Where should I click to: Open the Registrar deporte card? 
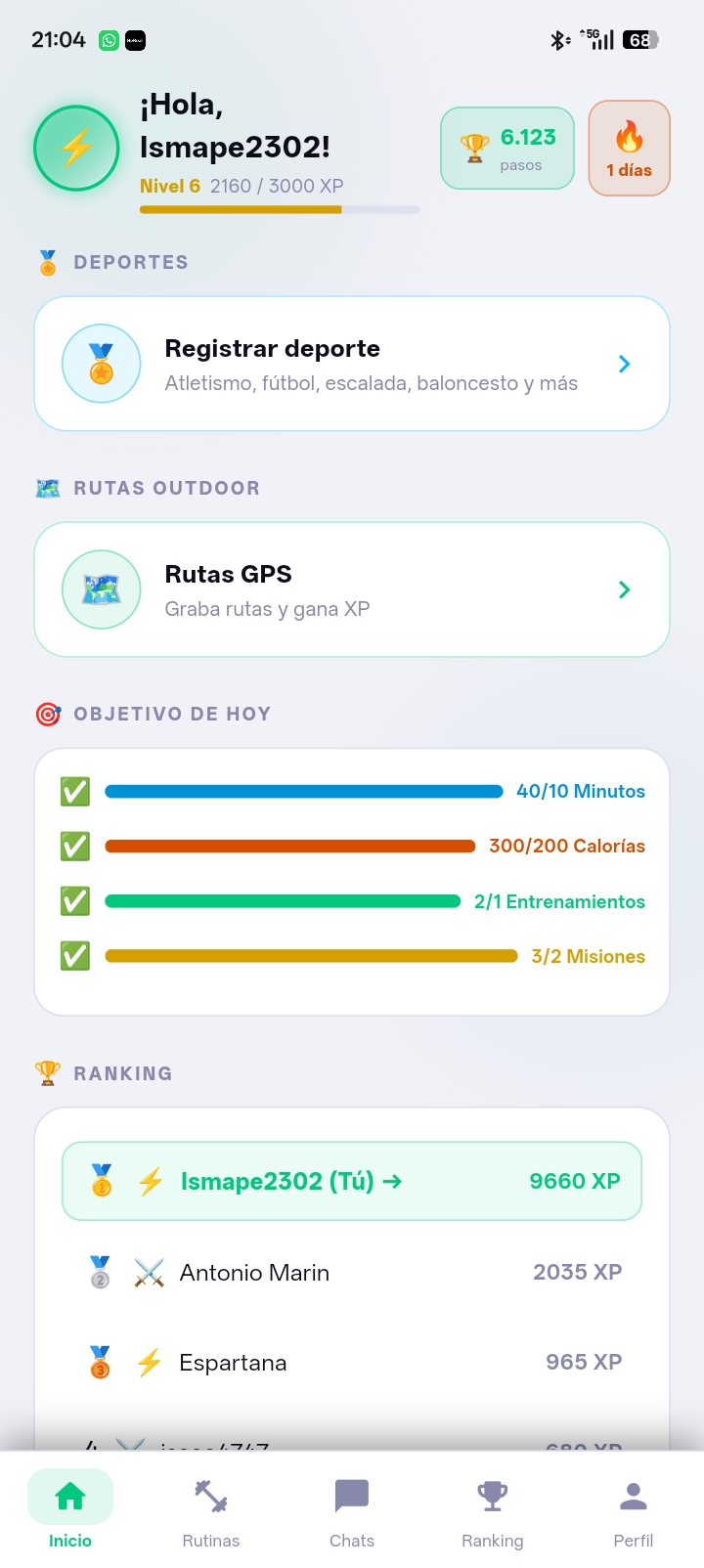[x=352, y=364]
